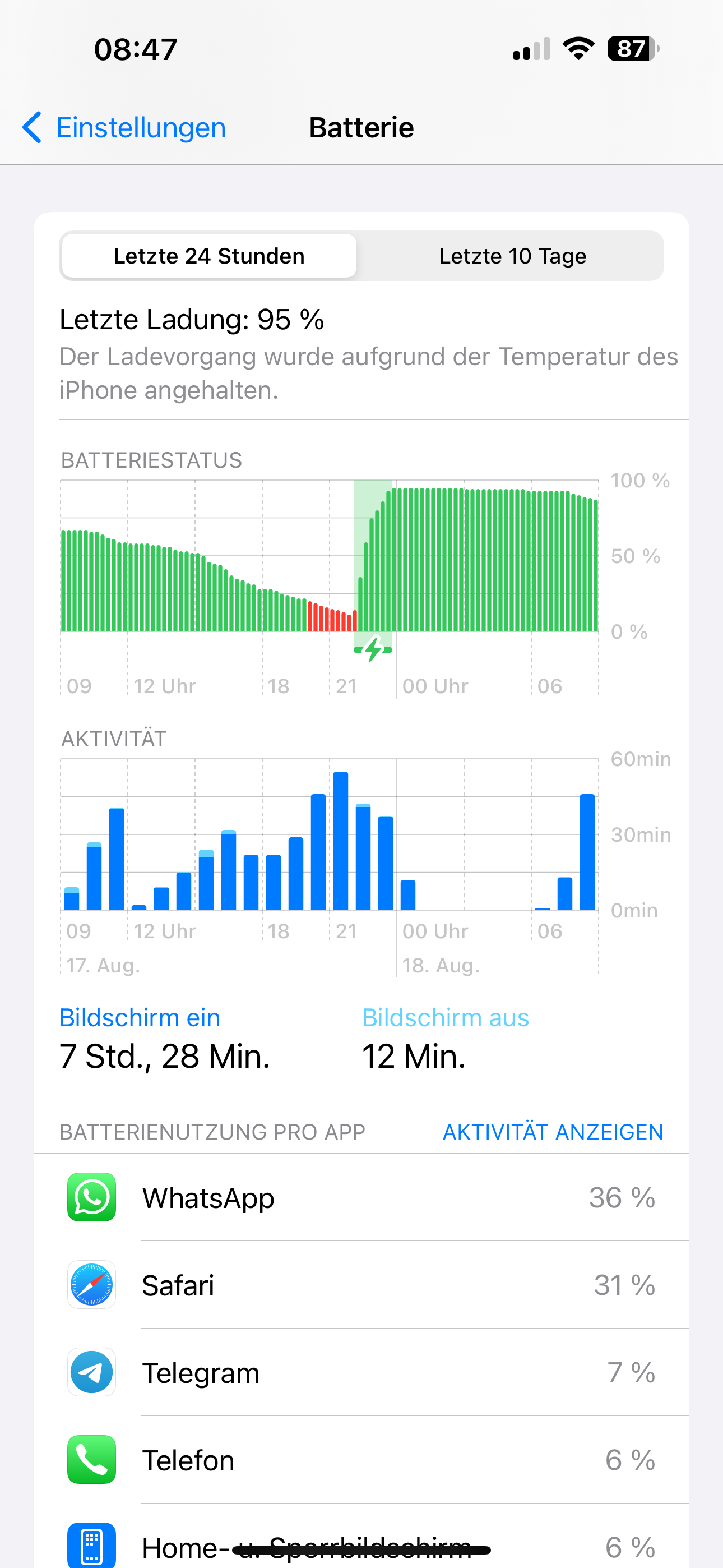Viewport: 723px width, 1568px height.
Task: Select the Safari usage row
Action: 361,1285
